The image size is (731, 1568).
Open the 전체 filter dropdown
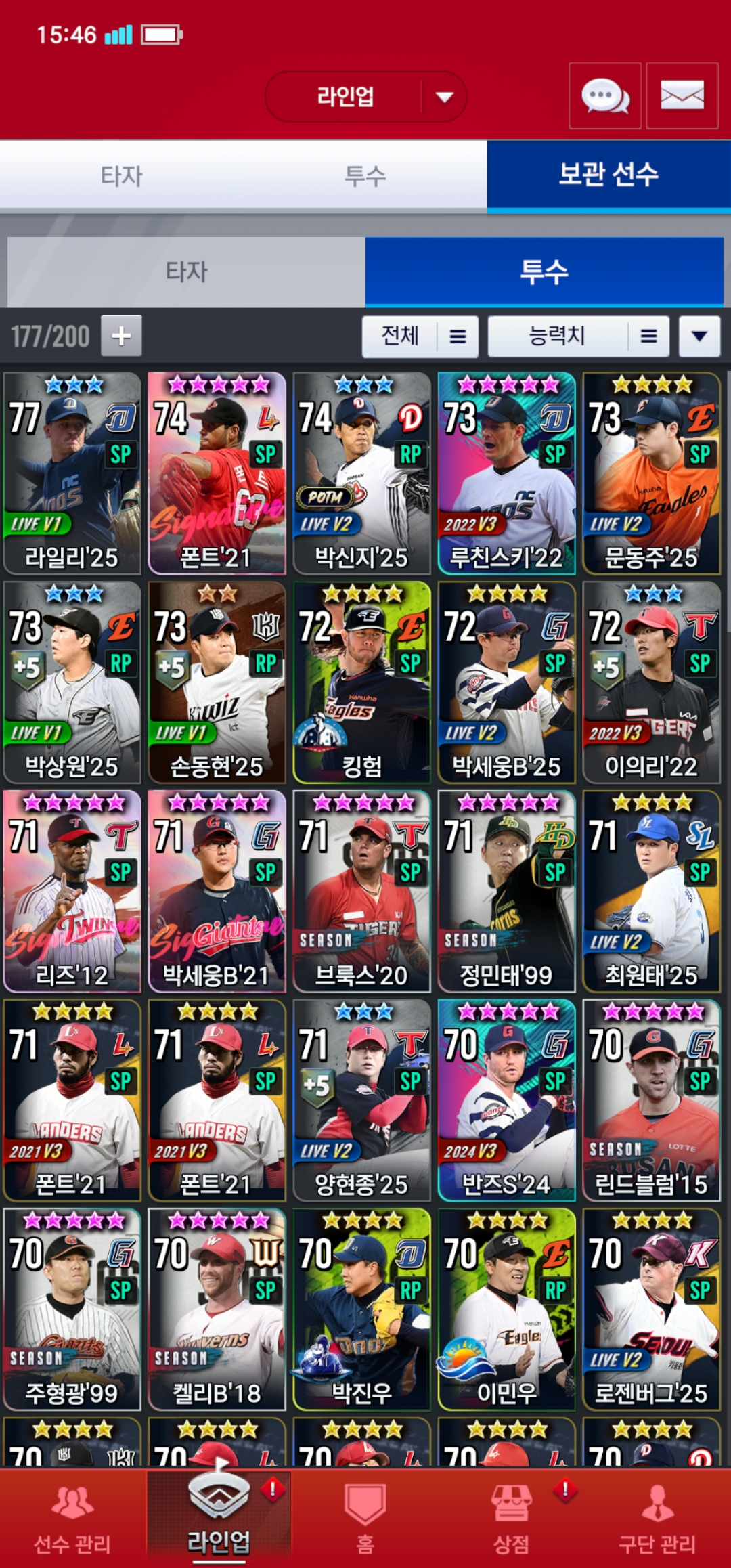pyautogui.click(x=420, y=336)
